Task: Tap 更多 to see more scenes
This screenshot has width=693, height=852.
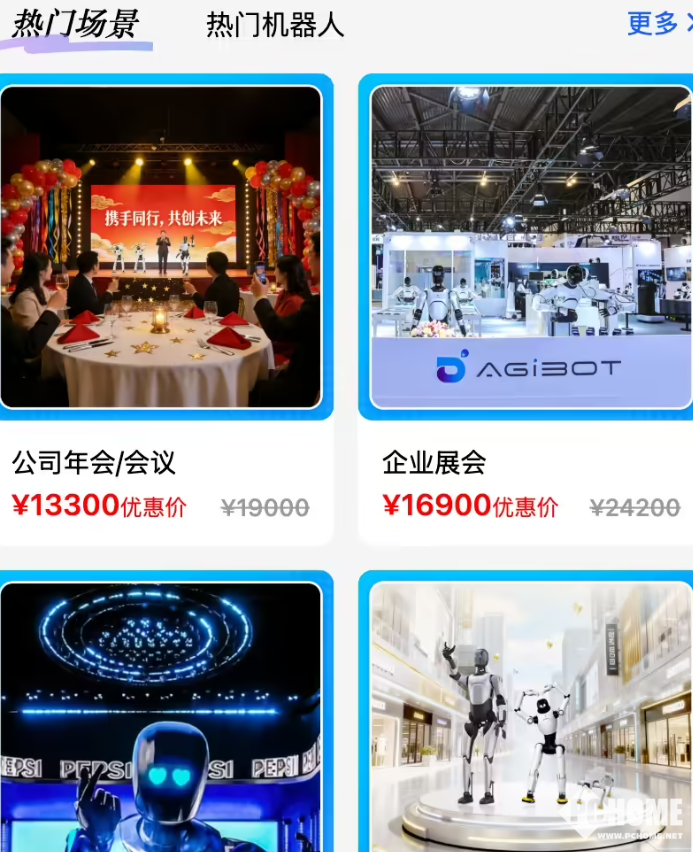Action: (x=656, y=24)
